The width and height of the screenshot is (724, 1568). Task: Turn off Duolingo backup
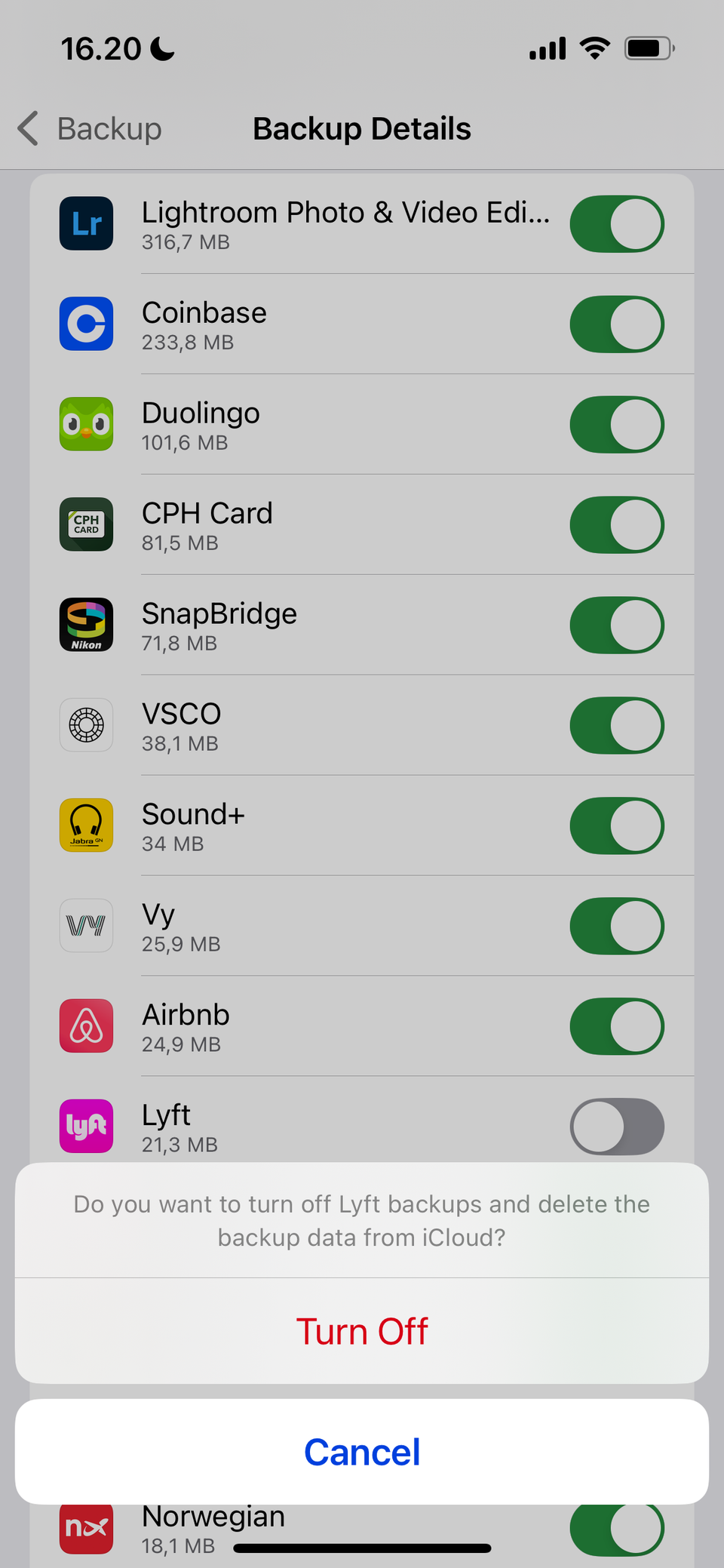pos(617,425)
